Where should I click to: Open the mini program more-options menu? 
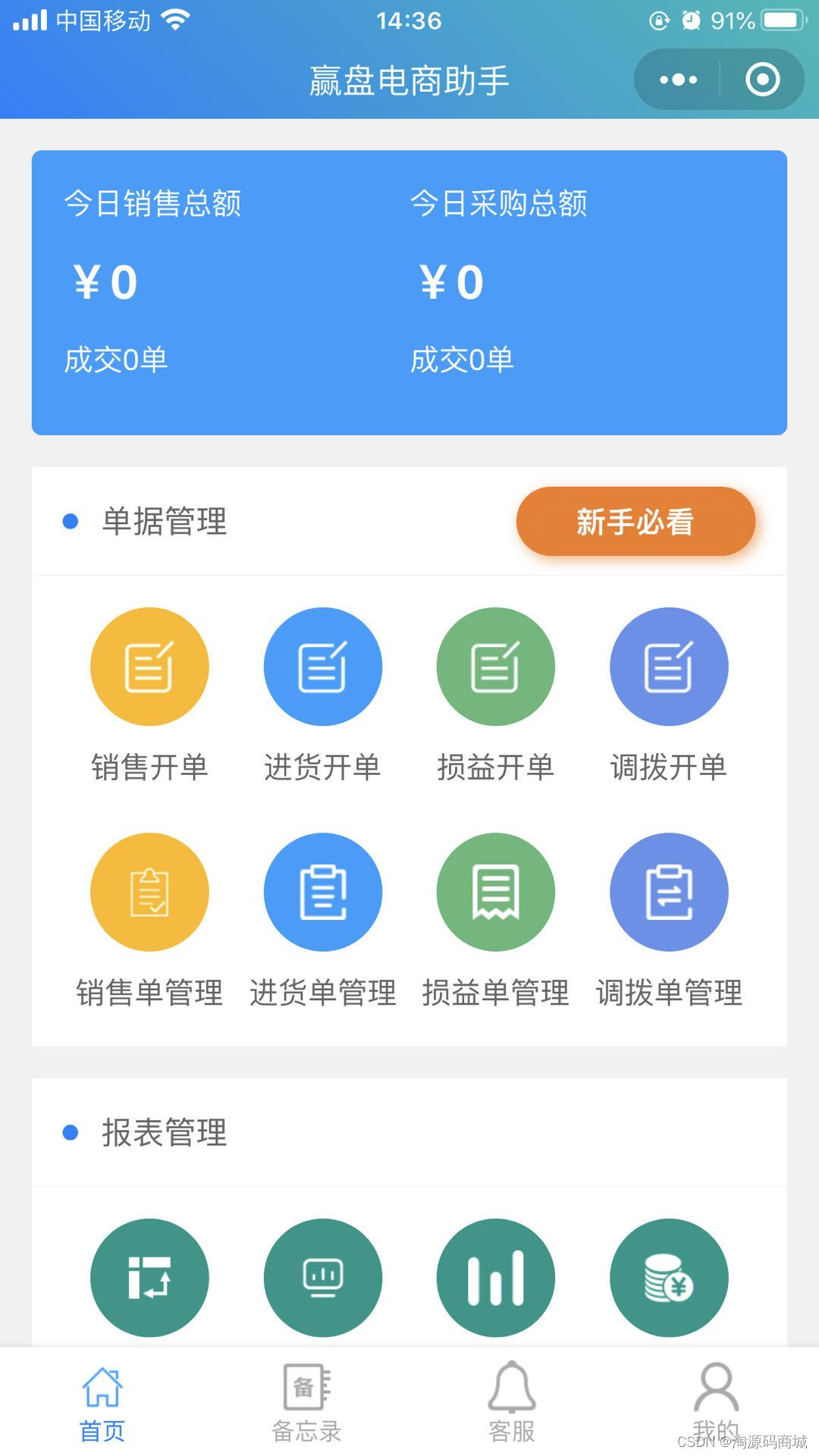678,80
